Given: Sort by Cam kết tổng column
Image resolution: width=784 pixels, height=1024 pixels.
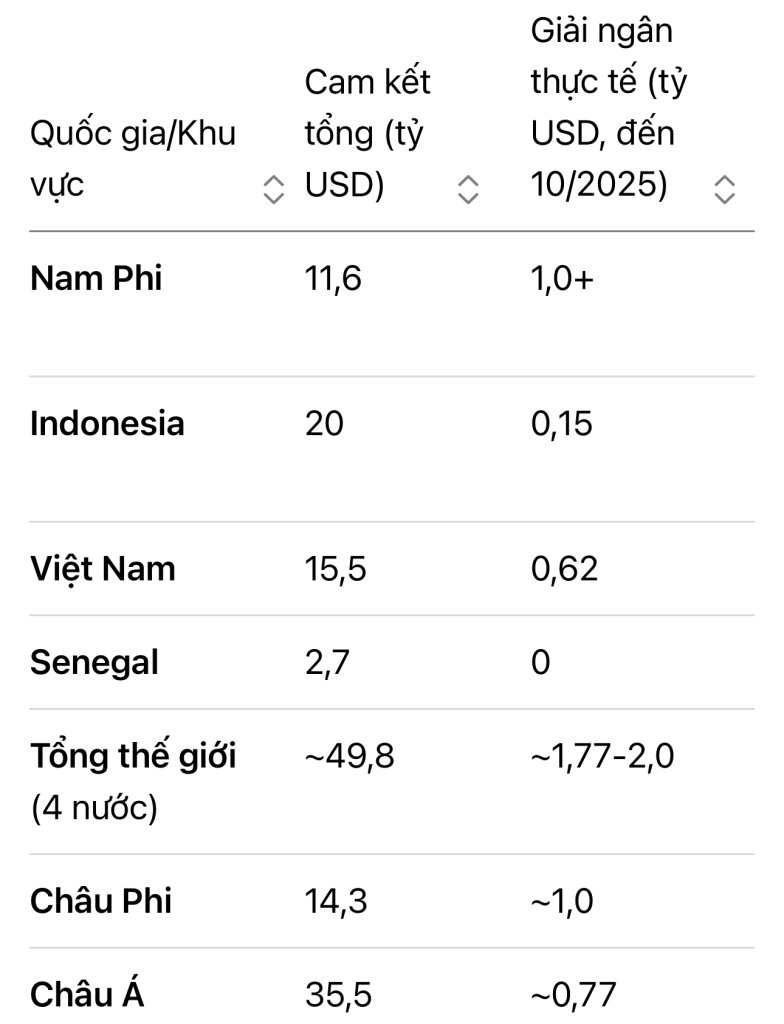Looking at the screenshot, I should point(468,189).
